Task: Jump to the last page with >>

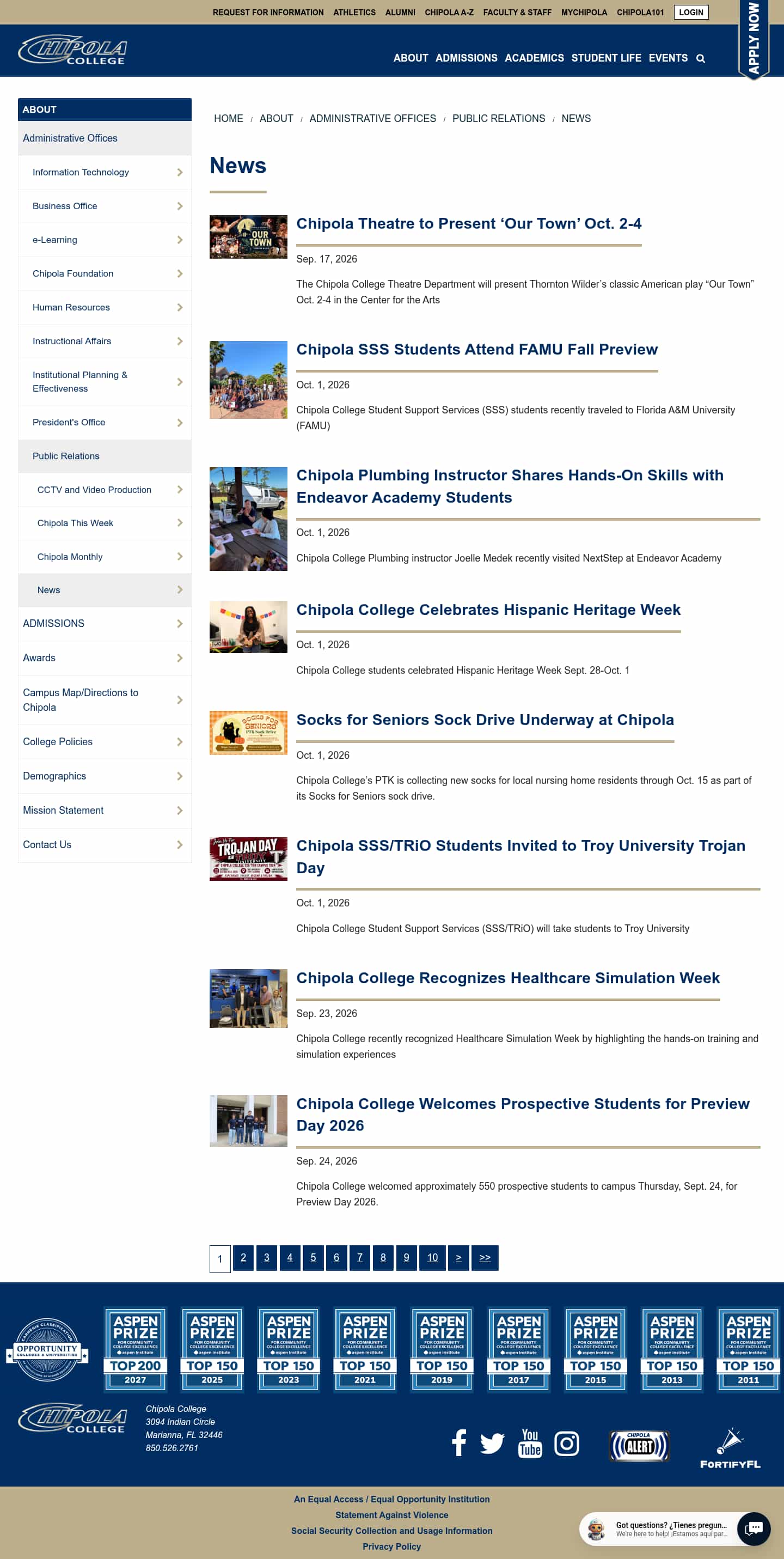Action: pos(485,1258)
